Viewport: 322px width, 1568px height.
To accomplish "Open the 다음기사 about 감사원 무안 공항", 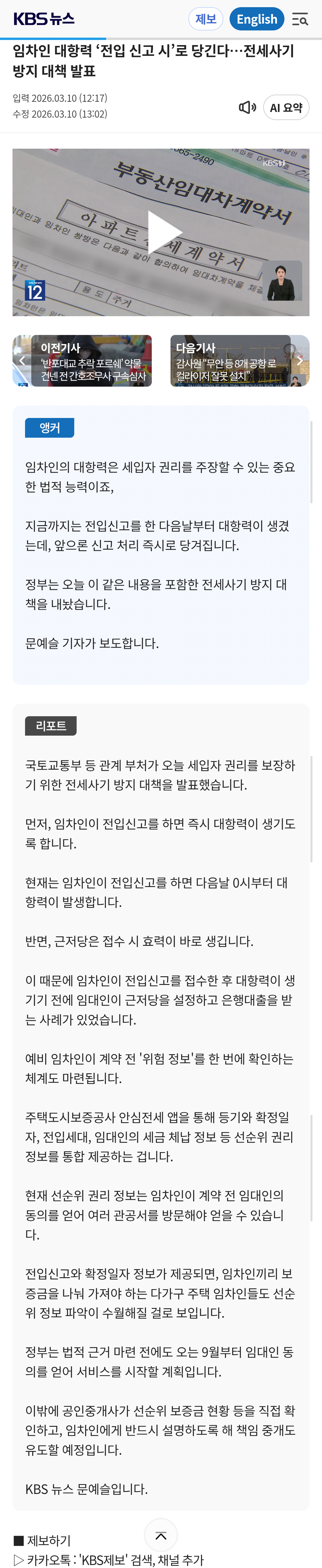I will coord(239,360).
